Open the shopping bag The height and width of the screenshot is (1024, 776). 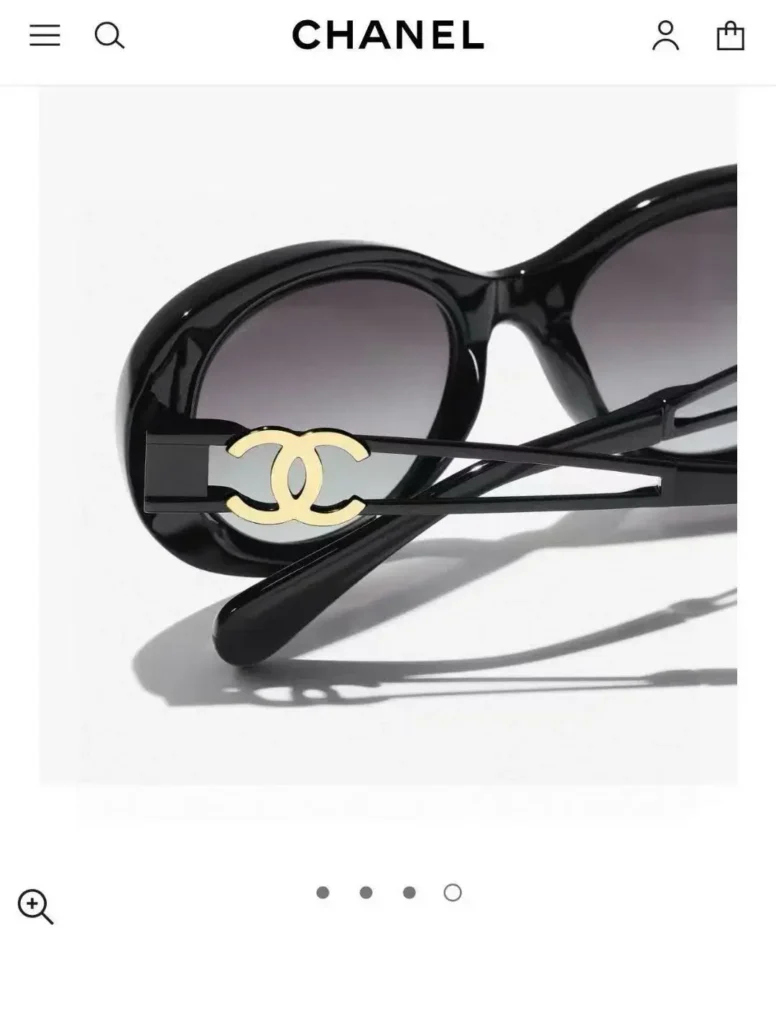(x=731, y=36)
